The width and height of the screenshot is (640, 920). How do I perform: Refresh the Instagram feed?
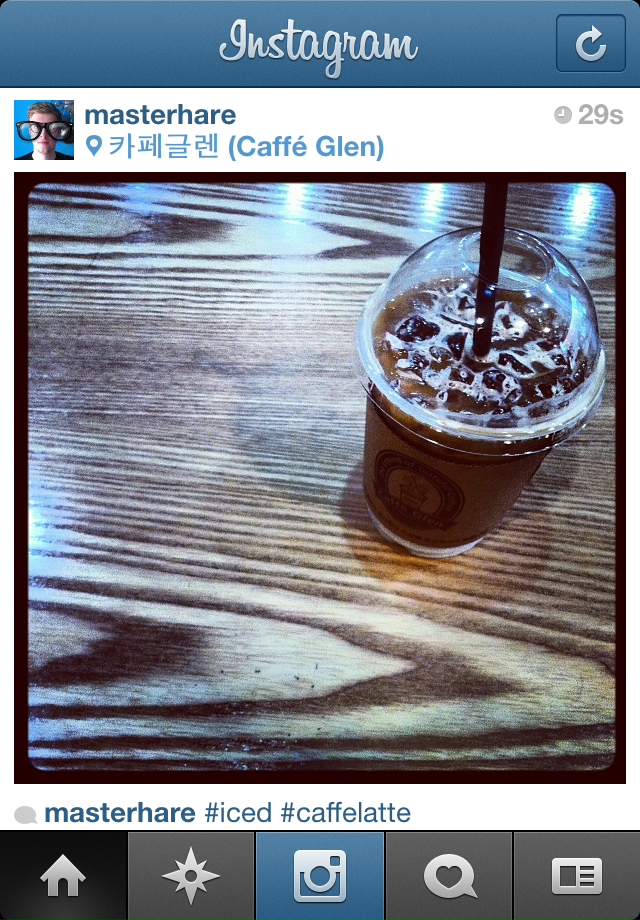[x=590, y=44]
